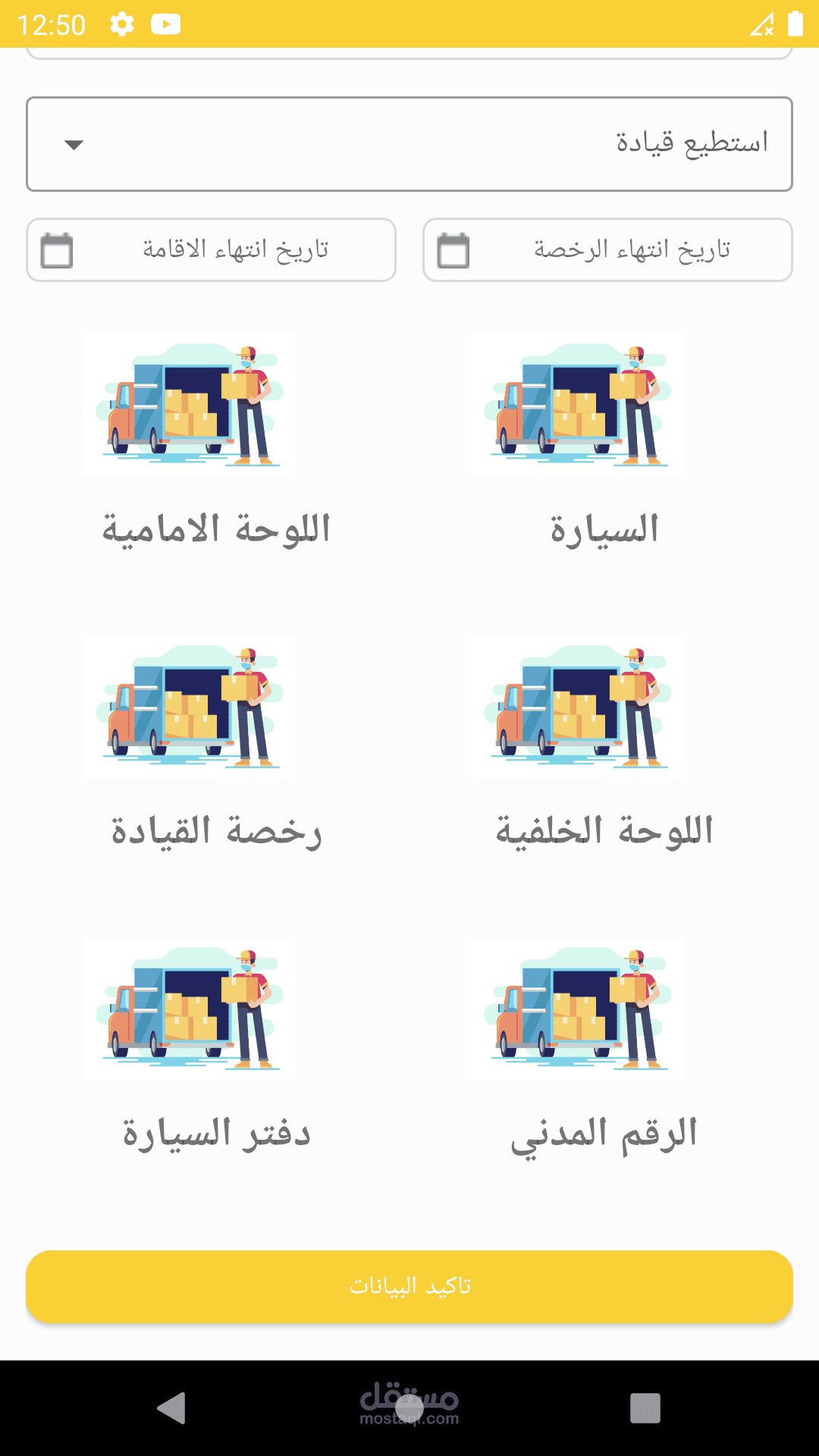Confirm data with تاكيد البيانات button
Viewport: 819px width, 1456px height.
(x=409, y=1287)
